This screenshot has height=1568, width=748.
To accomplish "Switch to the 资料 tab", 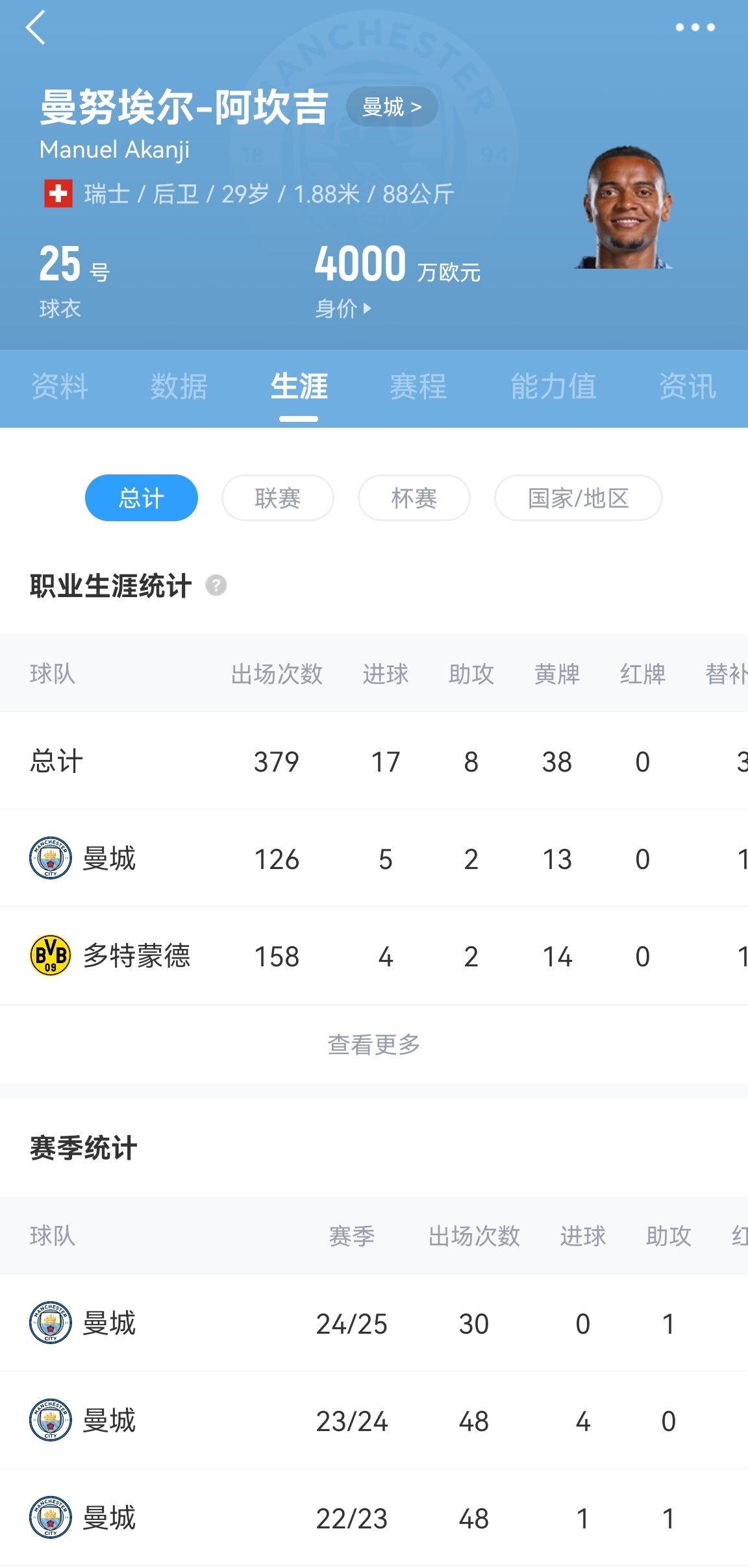I will (x=60, y=387).
